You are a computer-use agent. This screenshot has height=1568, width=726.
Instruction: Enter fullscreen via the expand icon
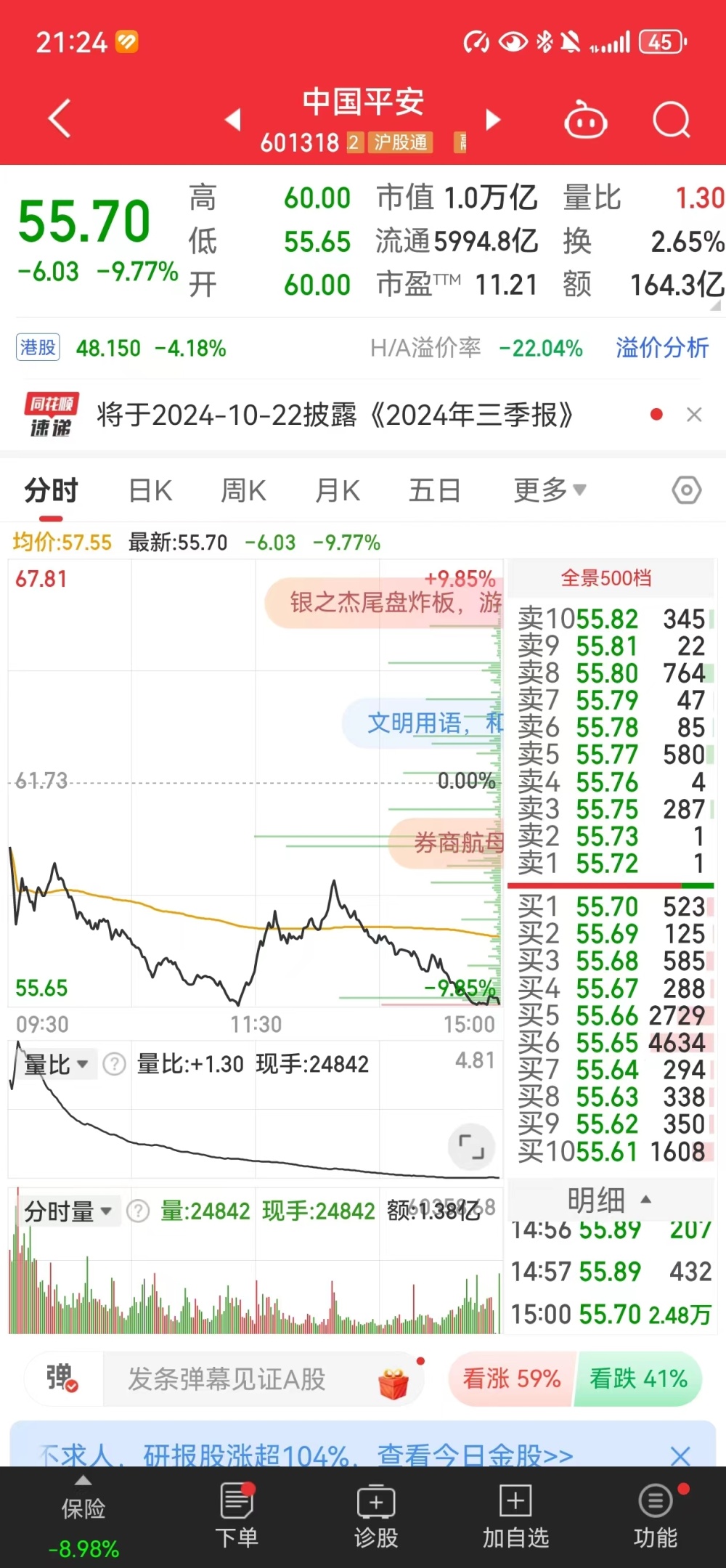(x=473, y=1147)
